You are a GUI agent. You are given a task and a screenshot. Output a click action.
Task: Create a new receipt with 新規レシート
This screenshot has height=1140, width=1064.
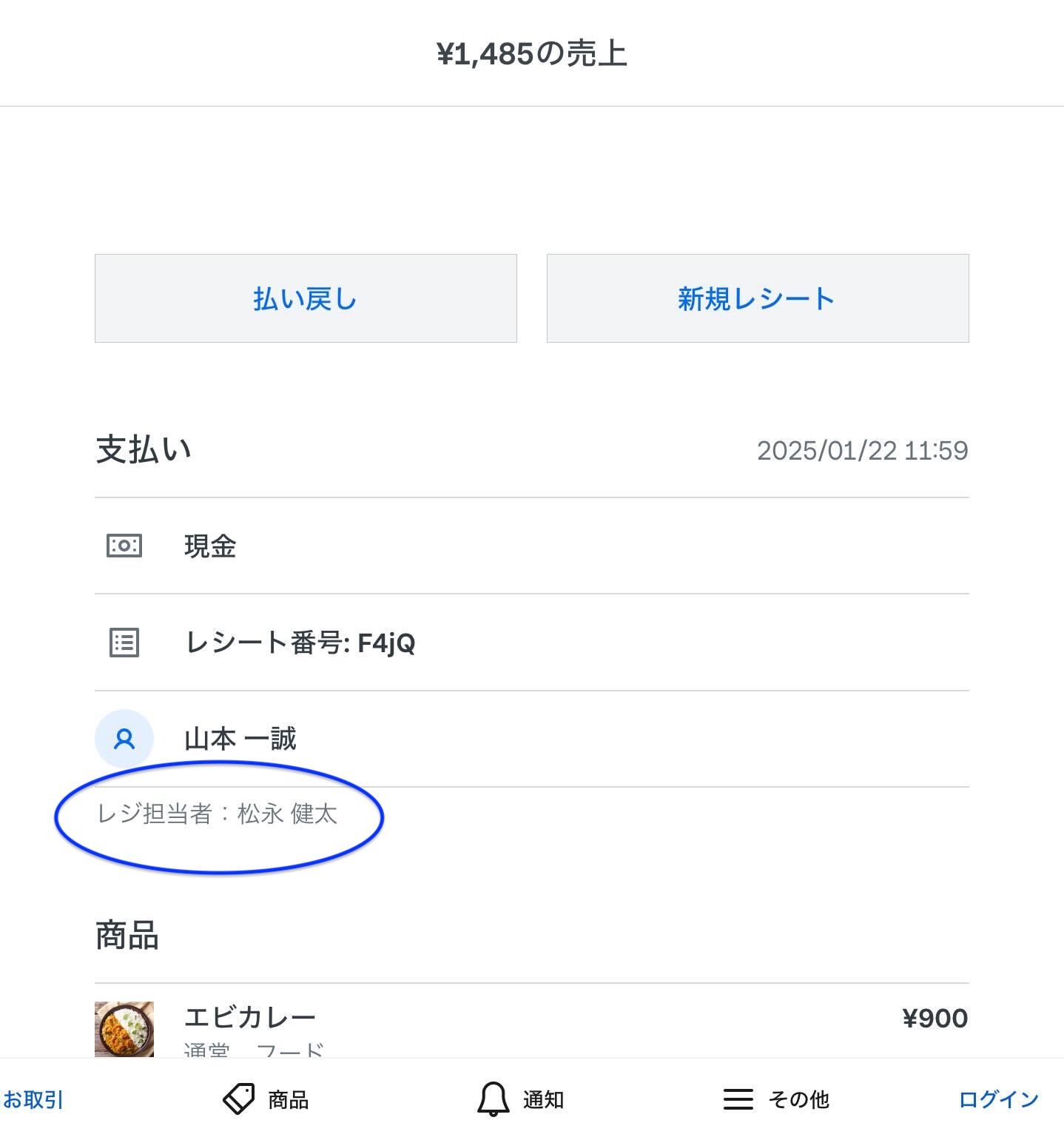(756, 298)
